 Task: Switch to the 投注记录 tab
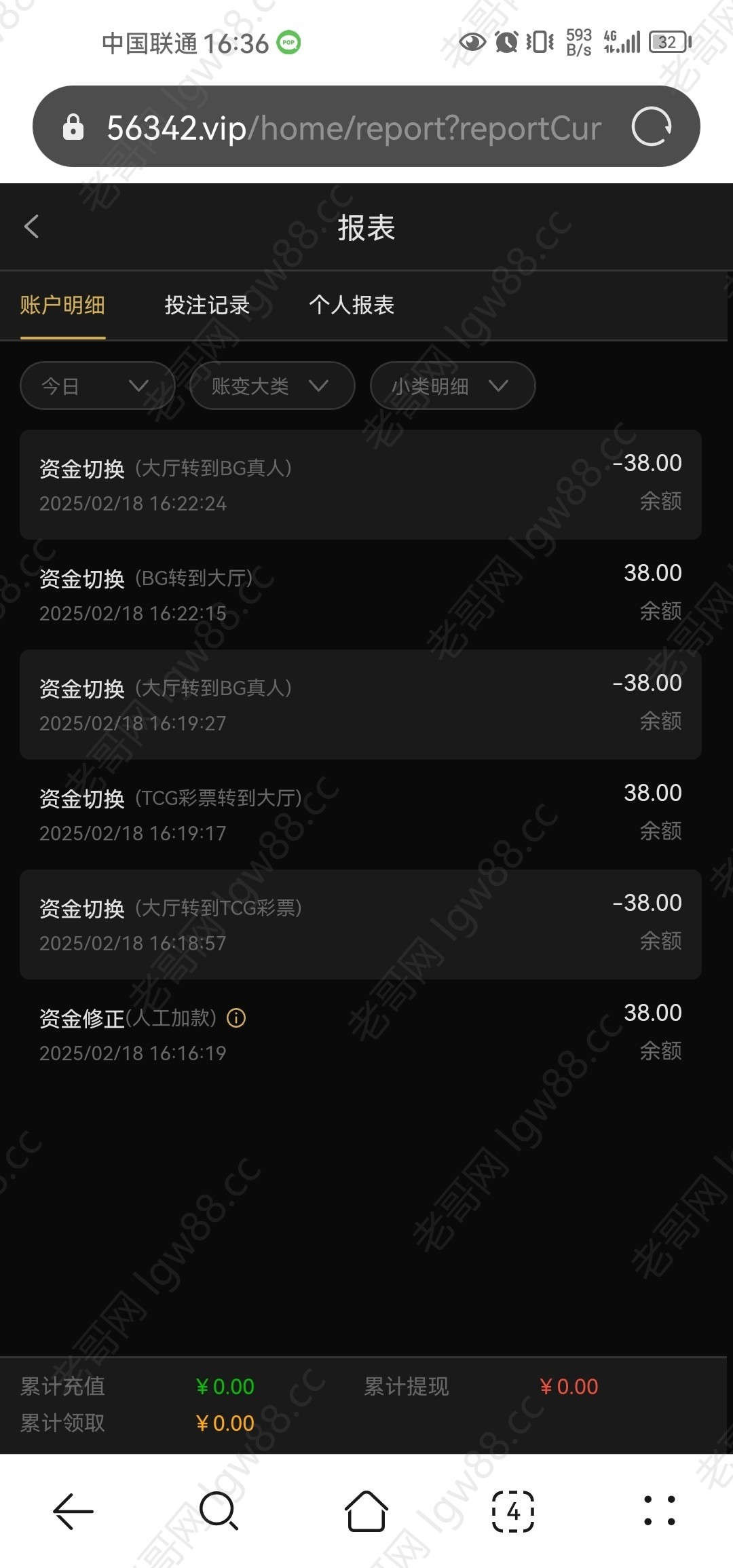207,305
